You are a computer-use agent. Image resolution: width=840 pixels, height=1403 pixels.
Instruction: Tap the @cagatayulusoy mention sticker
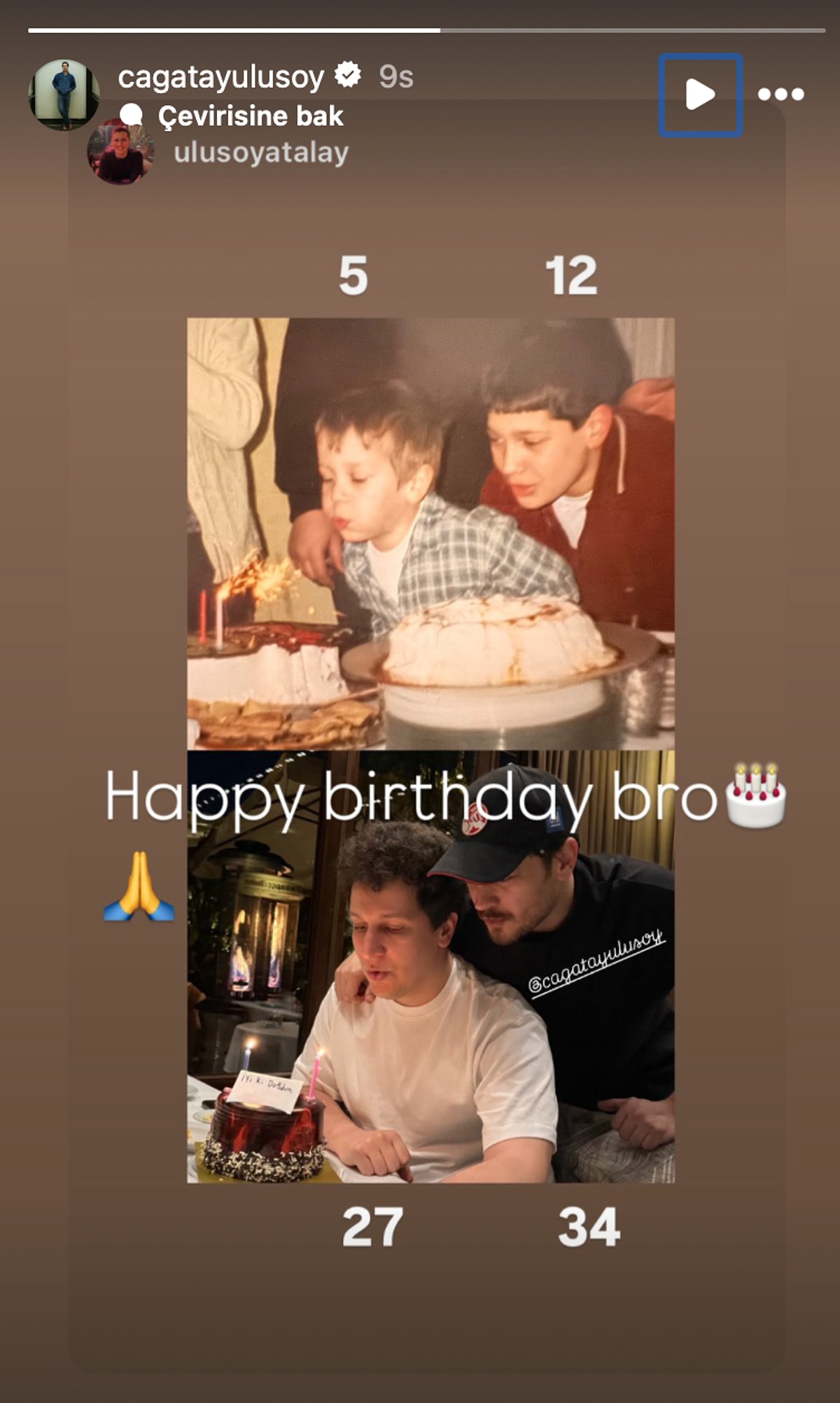[596, 961]
